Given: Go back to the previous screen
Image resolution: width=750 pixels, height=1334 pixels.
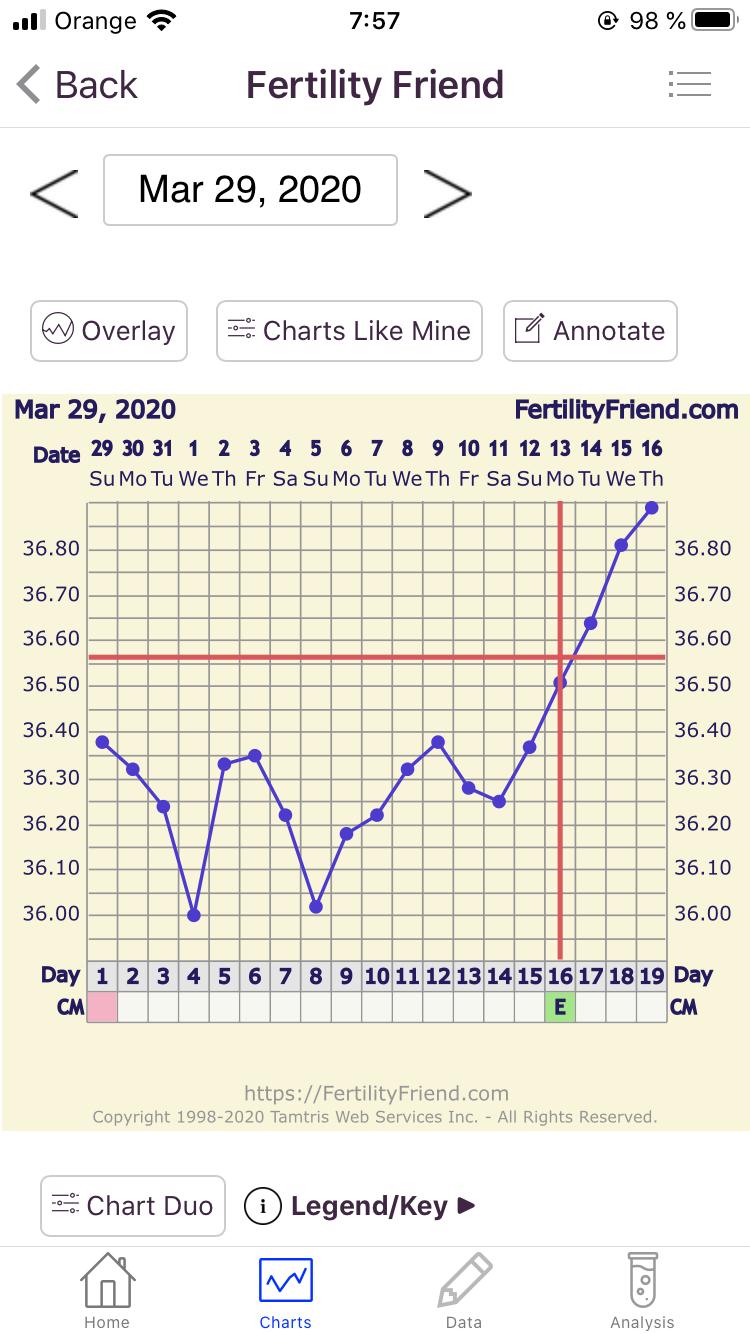Looking at the screenshot, I should tap(78, 85).
